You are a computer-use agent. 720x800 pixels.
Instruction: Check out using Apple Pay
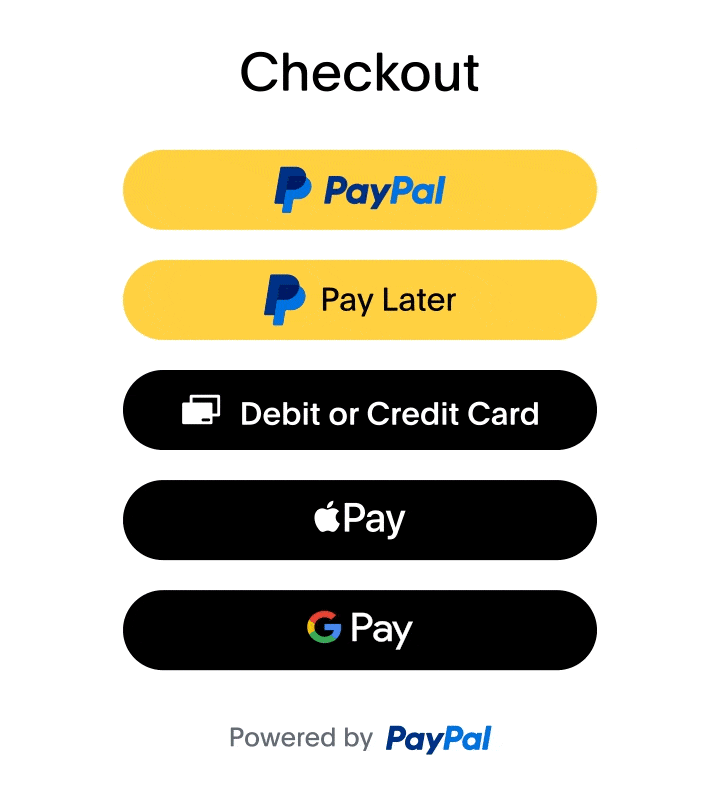(360, 520)
